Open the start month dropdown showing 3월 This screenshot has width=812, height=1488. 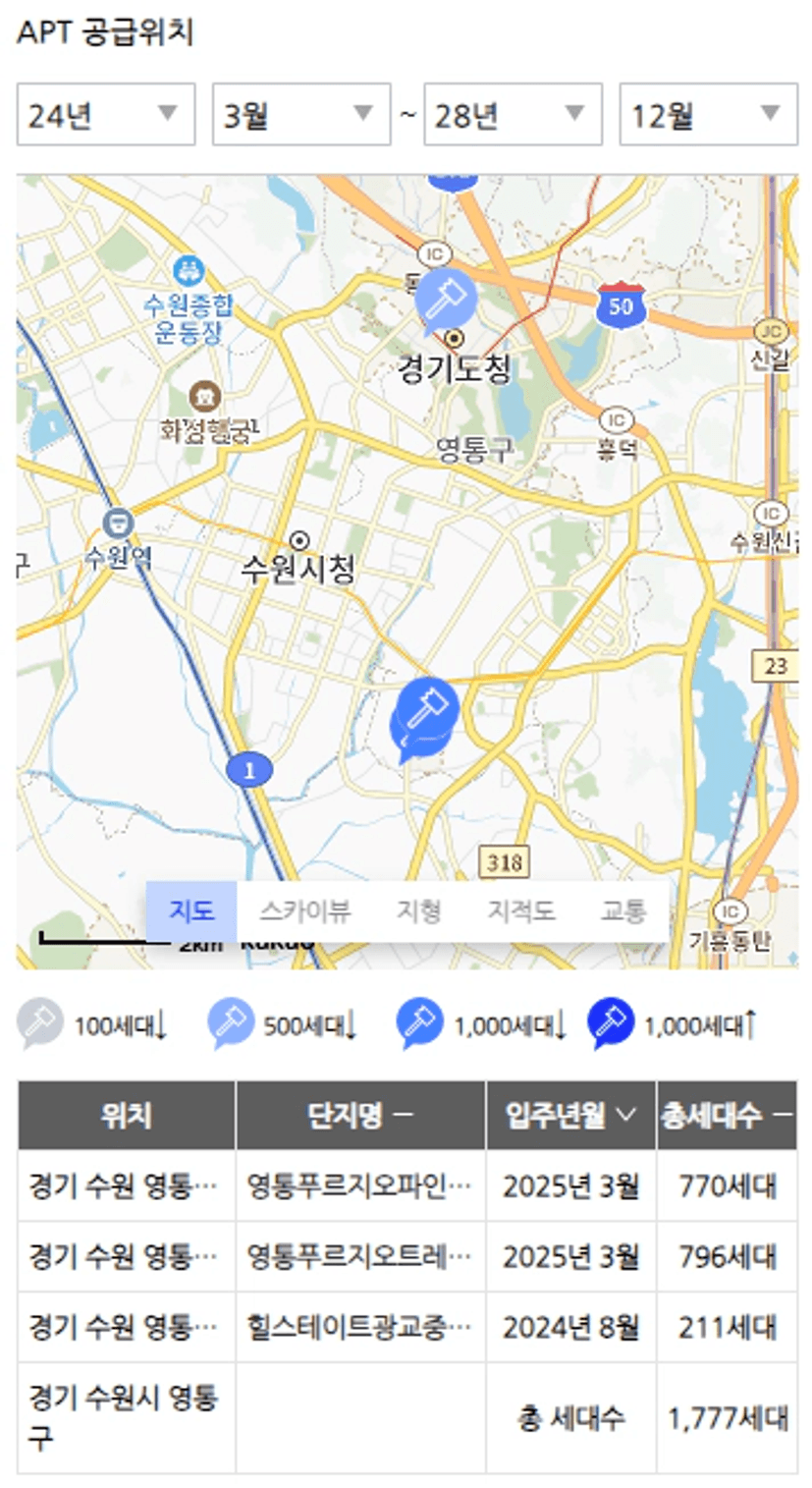pyautogui.click(x=300, y=115)
